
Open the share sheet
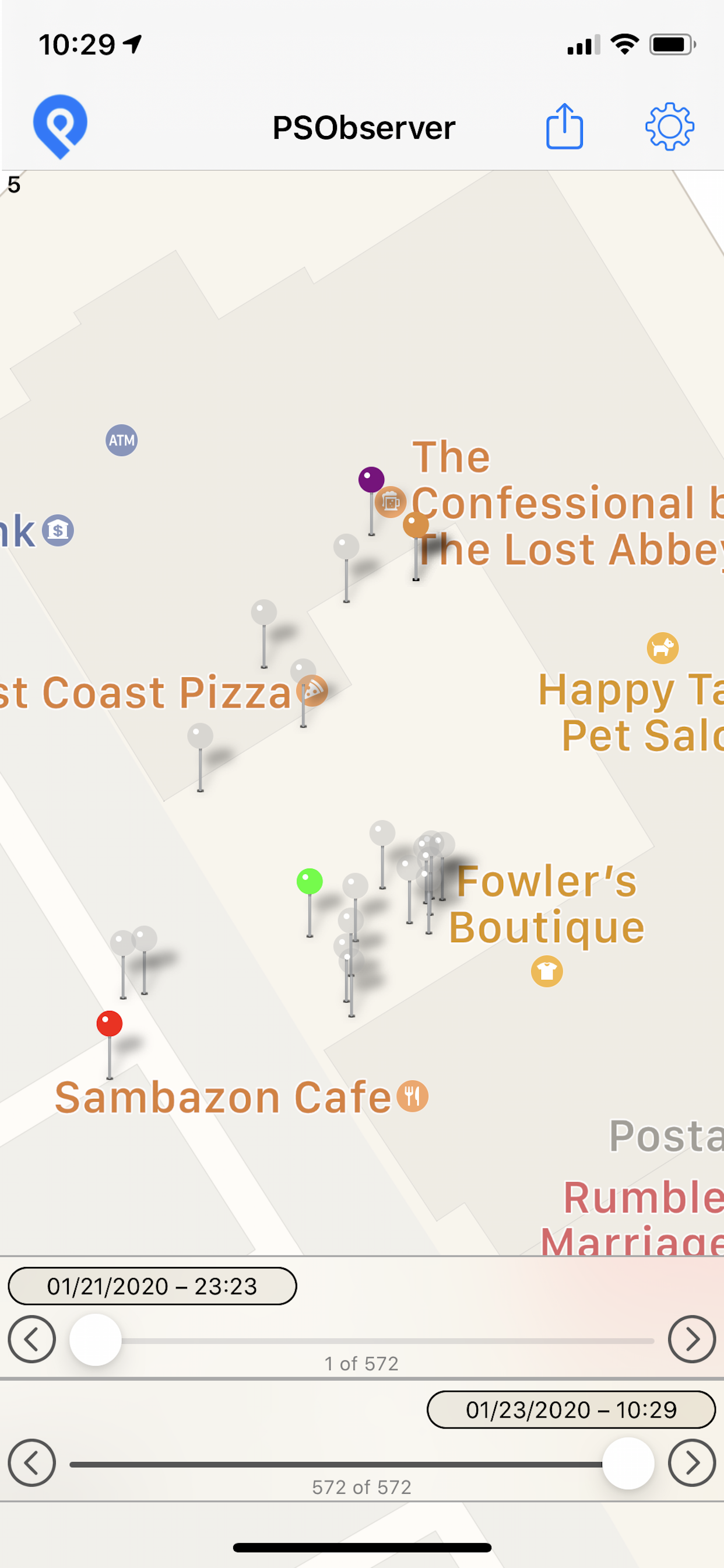point(564,127)
